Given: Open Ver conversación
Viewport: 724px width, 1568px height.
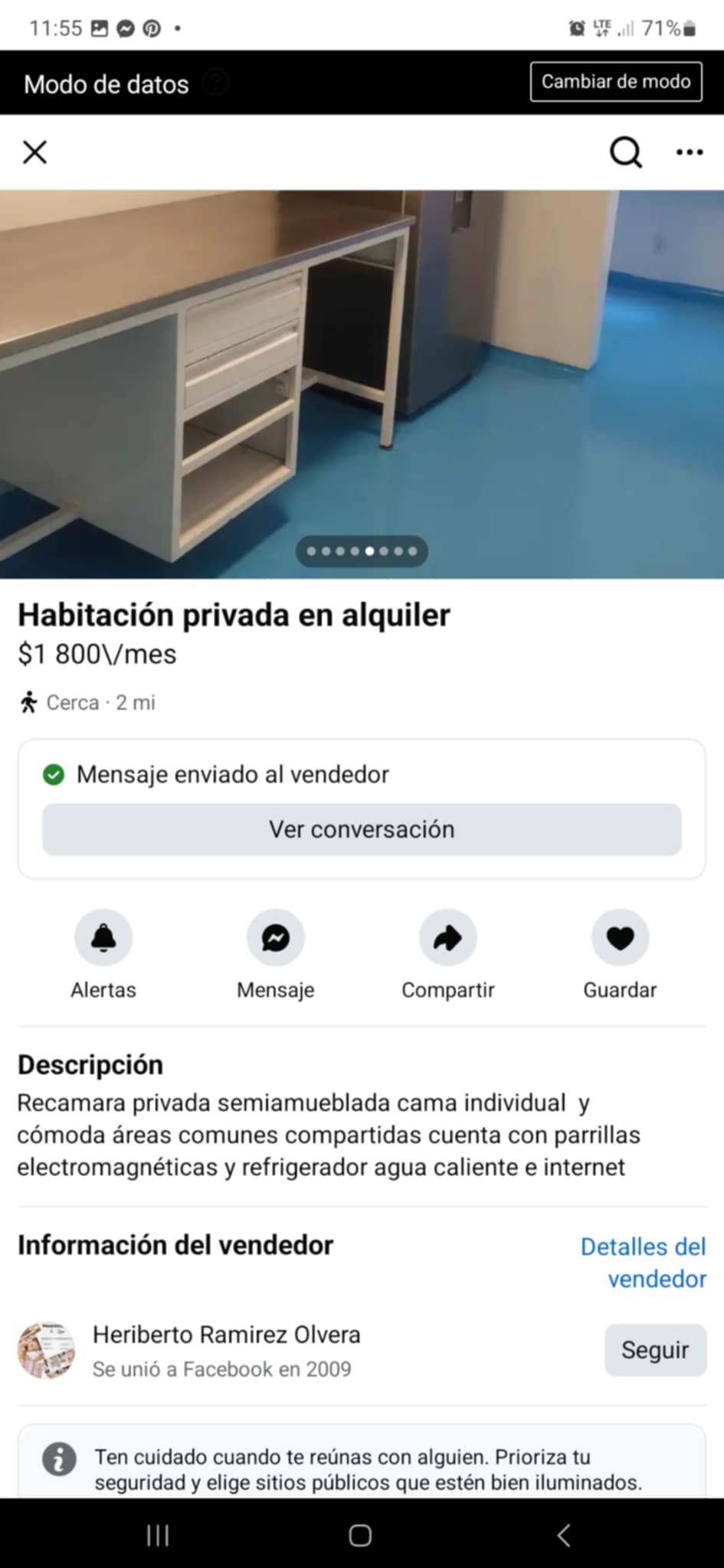Looking at the screenshot, I should (x=362, y=829).
